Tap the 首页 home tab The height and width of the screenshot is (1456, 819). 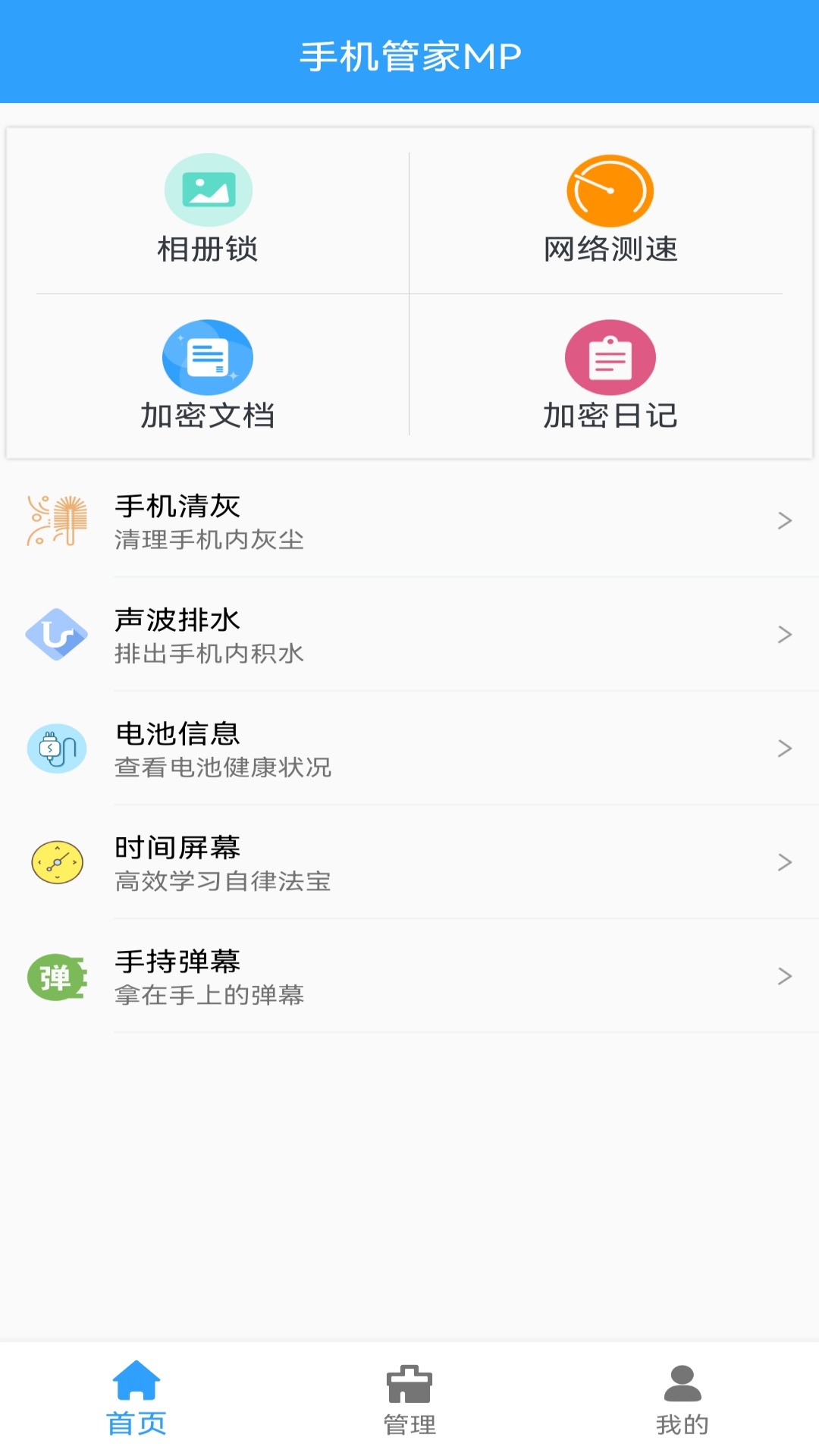pyautogui.click(x=136, y=1400)
